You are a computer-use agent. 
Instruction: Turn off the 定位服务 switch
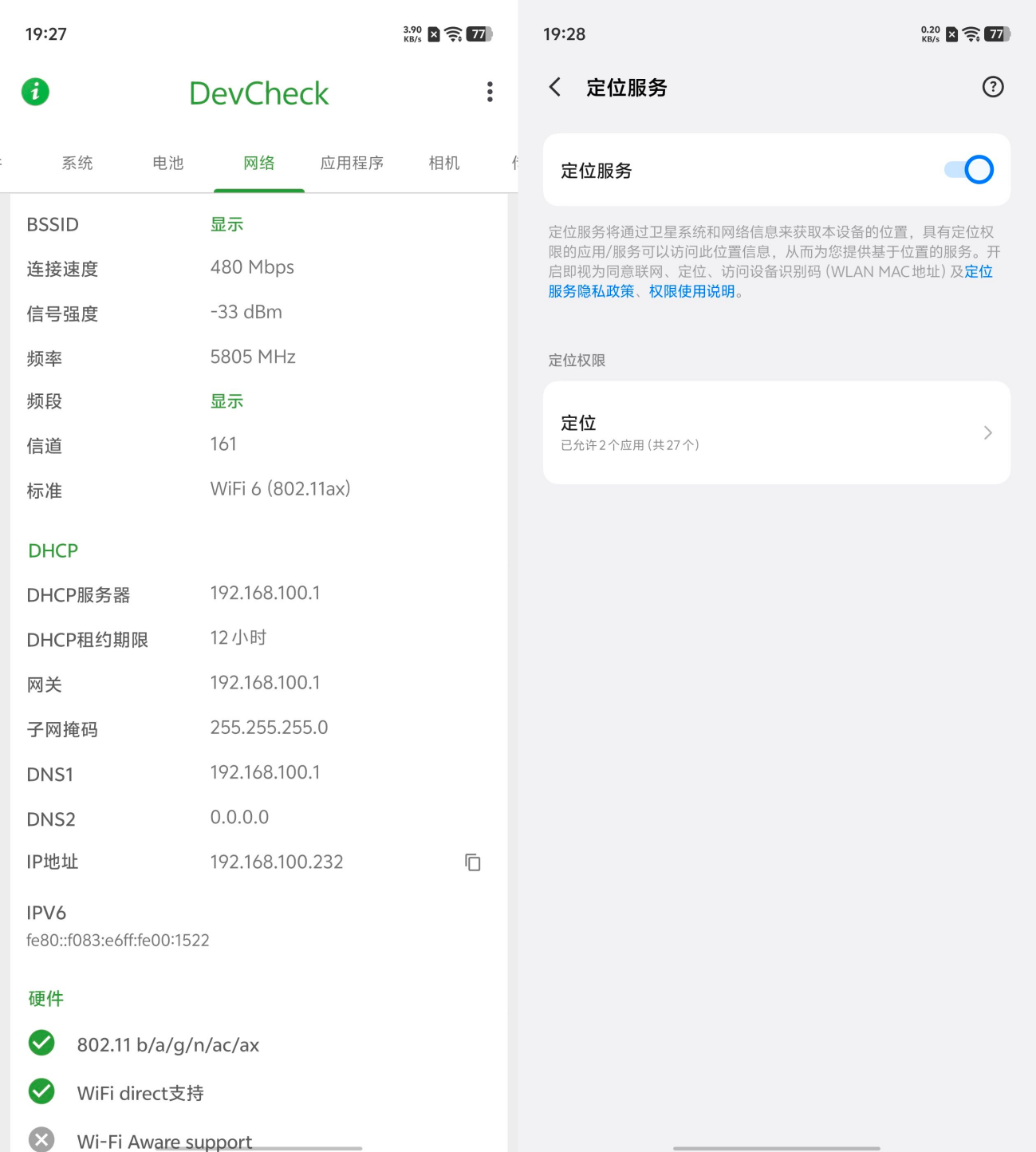(969, 170)
